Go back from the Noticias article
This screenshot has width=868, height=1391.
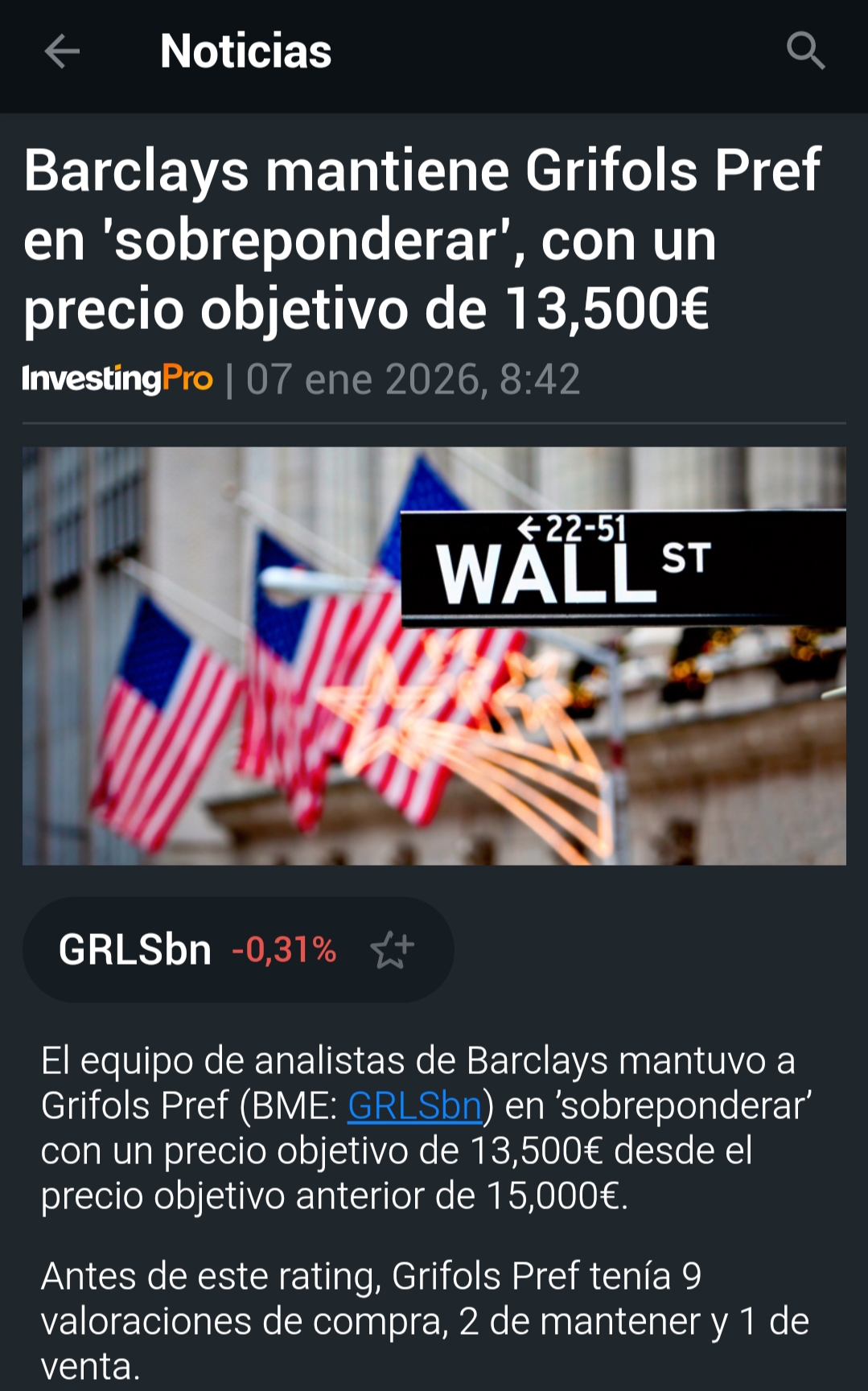62,52
